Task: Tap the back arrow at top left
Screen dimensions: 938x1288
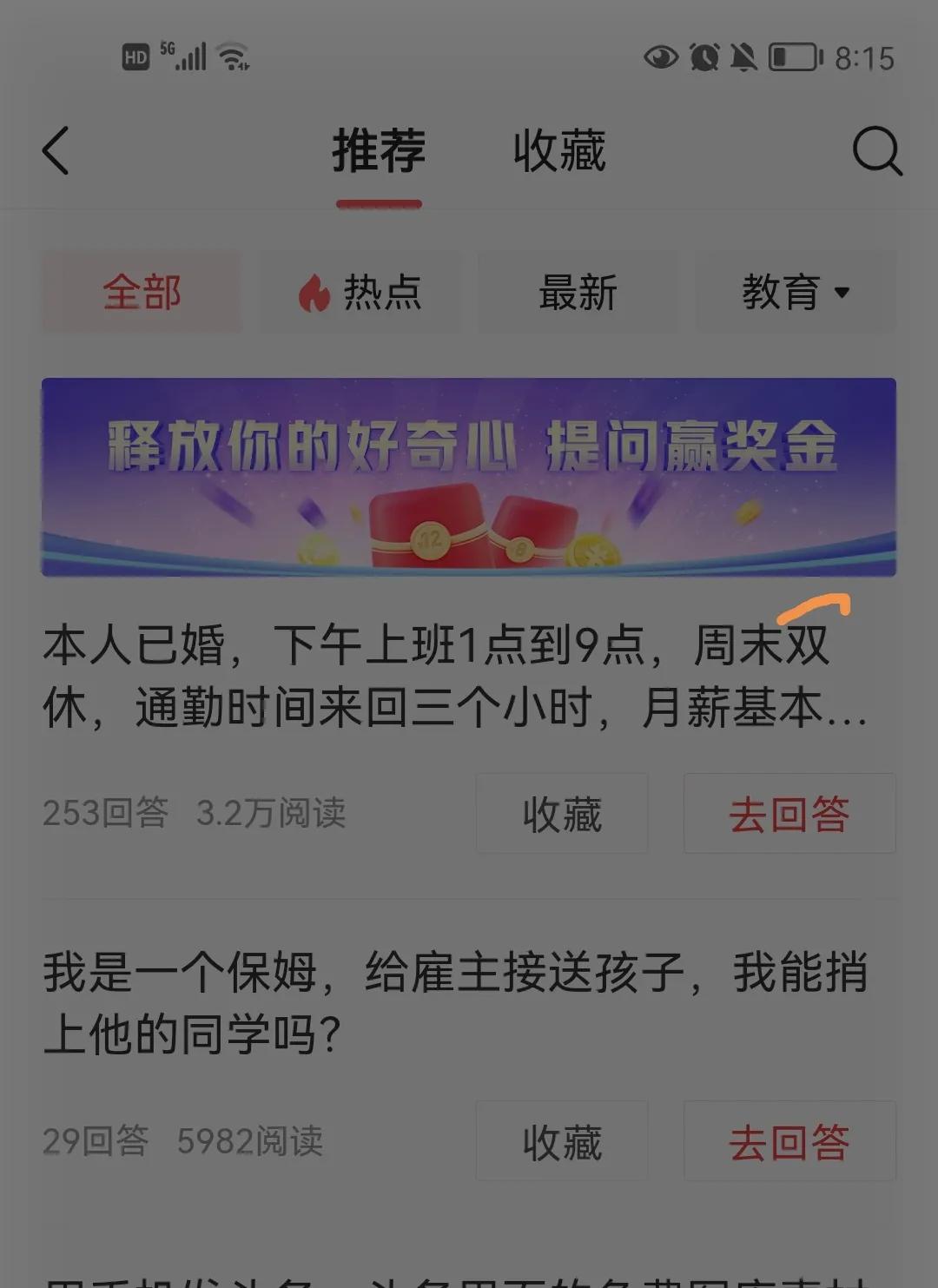Action: [55, 149]
